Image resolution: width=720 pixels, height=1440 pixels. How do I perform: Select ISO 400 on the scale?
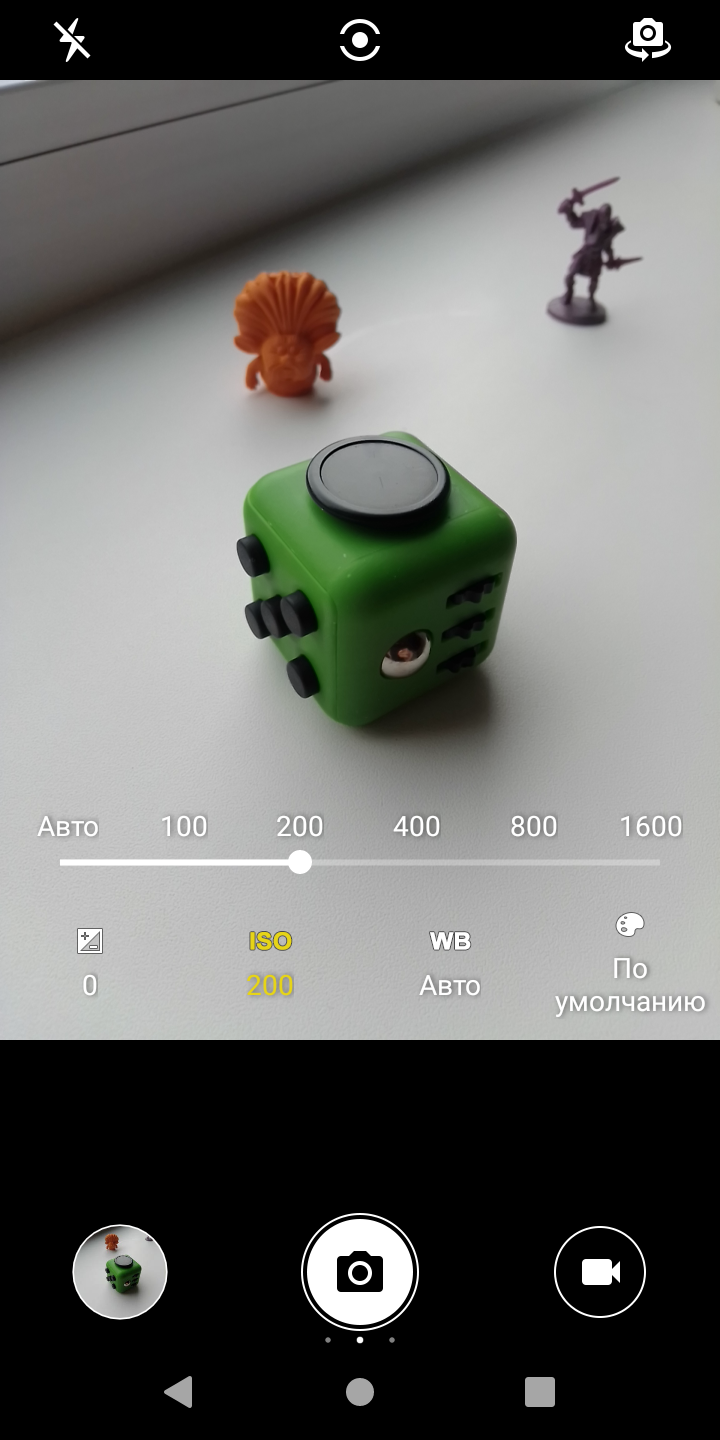pyautogui.click(x=417, y=826)
